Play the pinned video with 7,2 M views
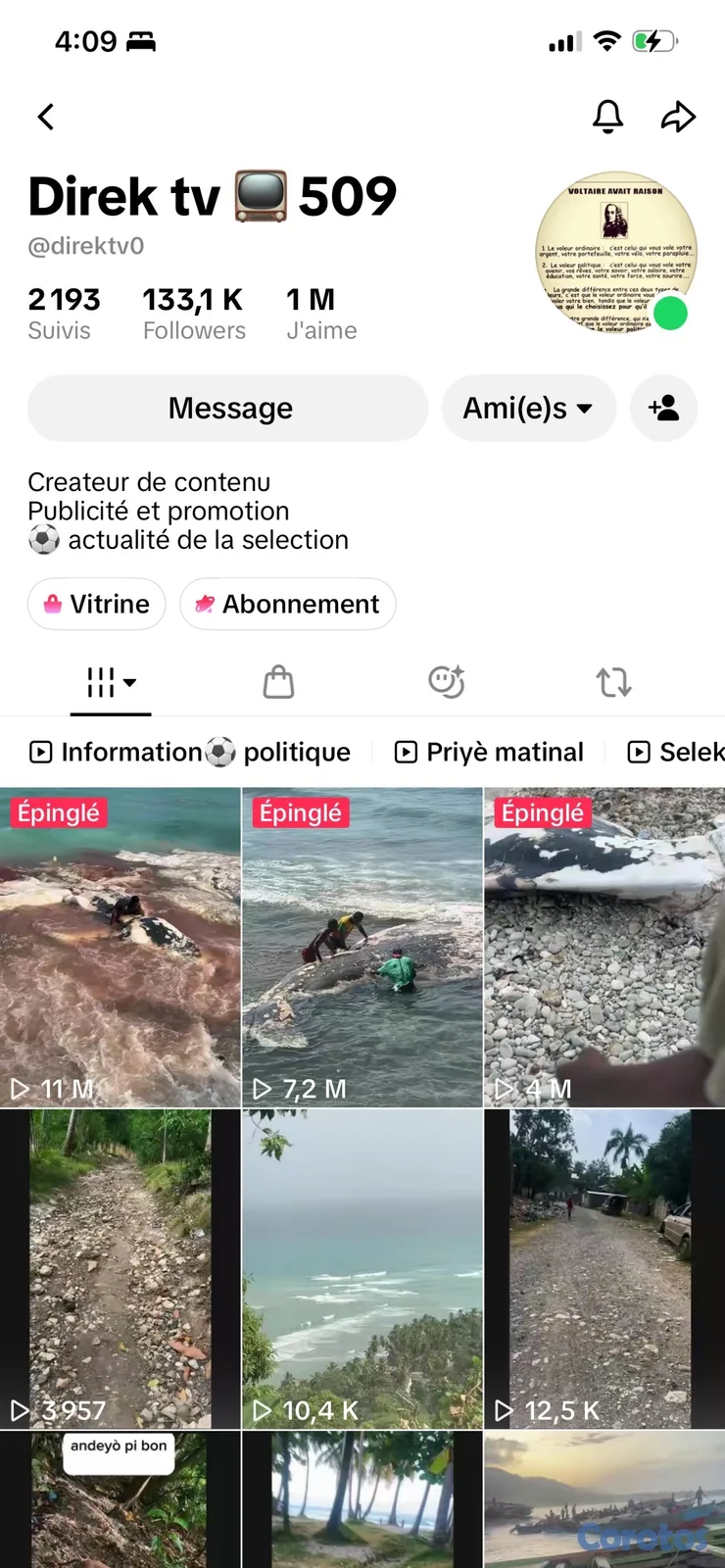 pos(362,948)
